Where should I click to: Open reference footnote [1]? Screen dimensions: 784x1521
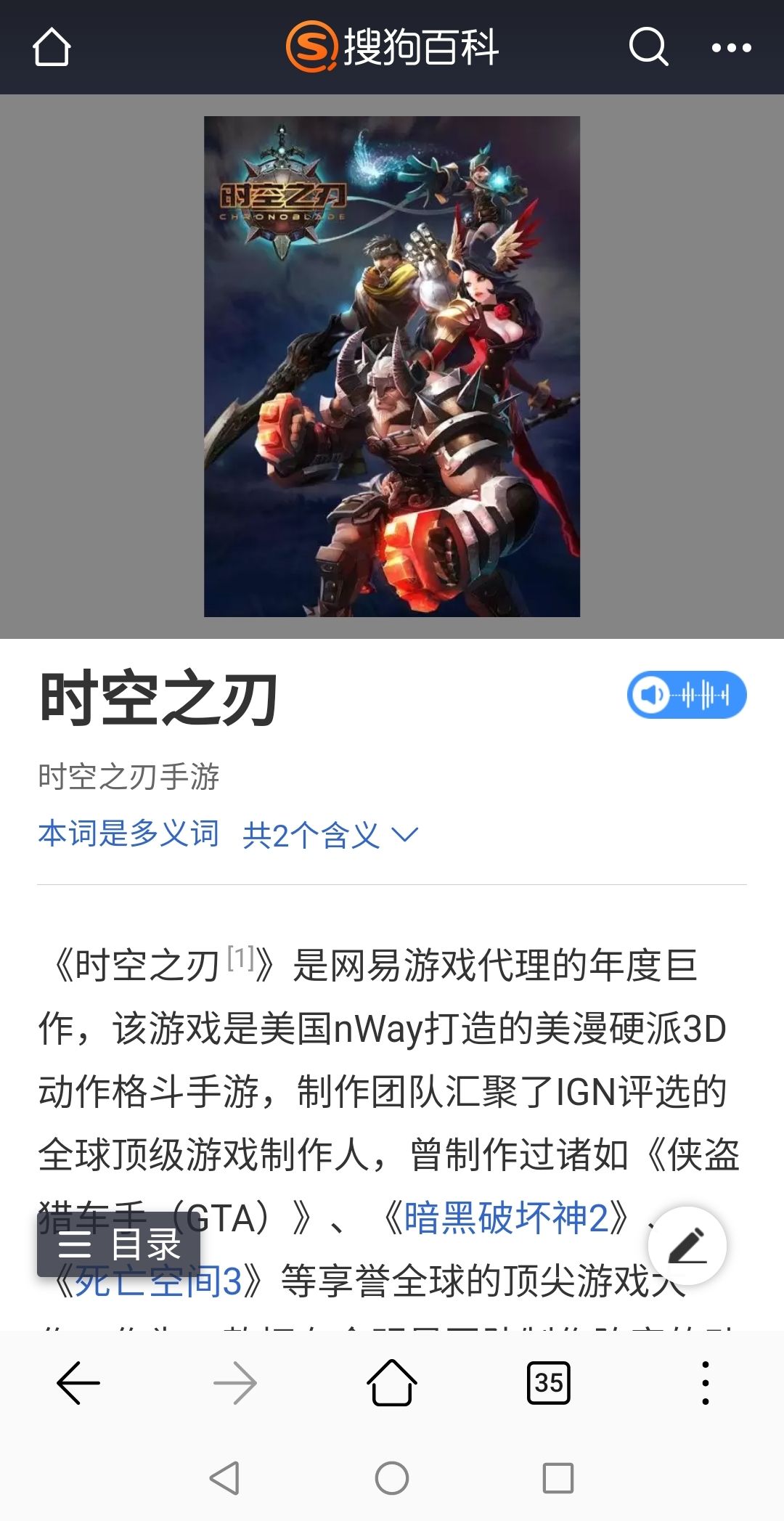click(x=240, y=958)
